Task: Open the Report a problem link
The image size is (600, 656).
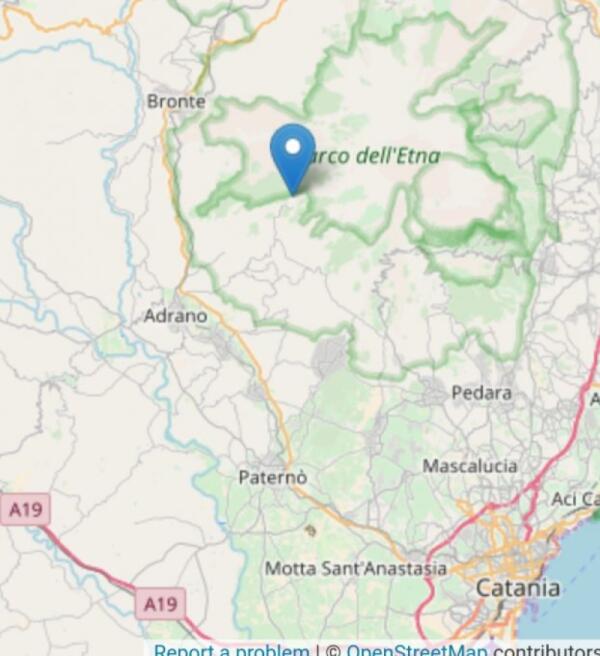Action: tap(231, 650)
